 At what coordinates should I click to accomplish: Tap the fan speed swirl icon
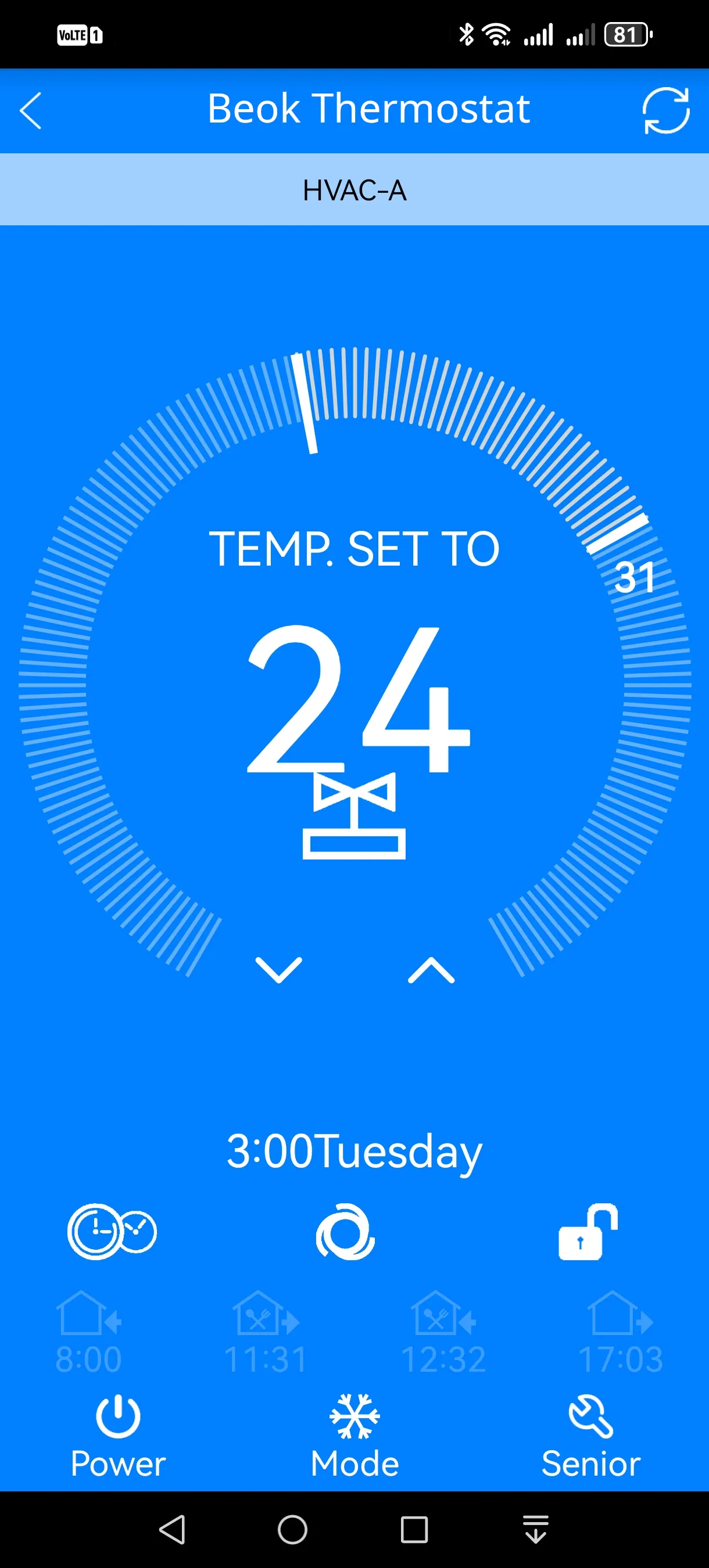pyautogui.click(x=345, y=1231)
